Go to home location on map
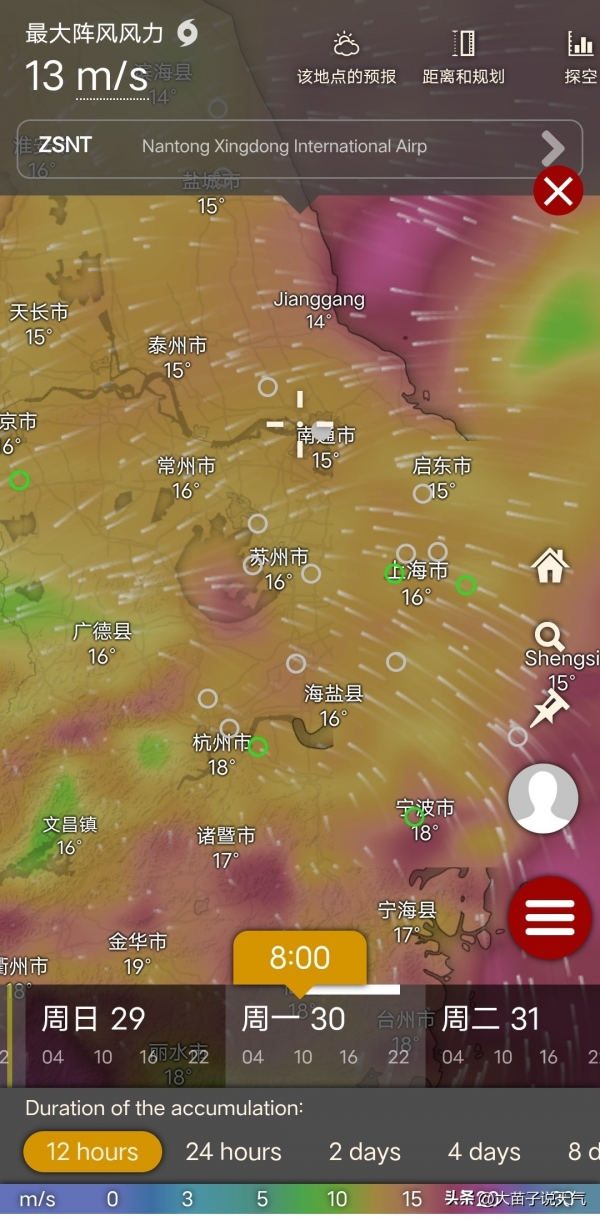The width and height of the screenshot is (600, 1220). pyautogui.click(x=550, y=566)
